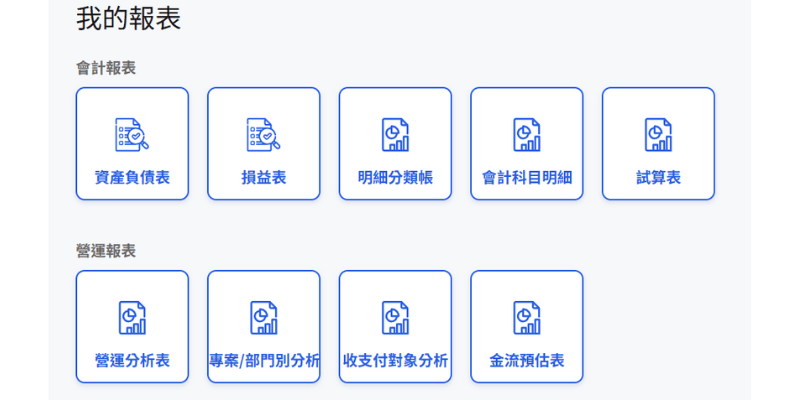Open the 試算表 report card

pyautogui.click(x=658, y=144)
